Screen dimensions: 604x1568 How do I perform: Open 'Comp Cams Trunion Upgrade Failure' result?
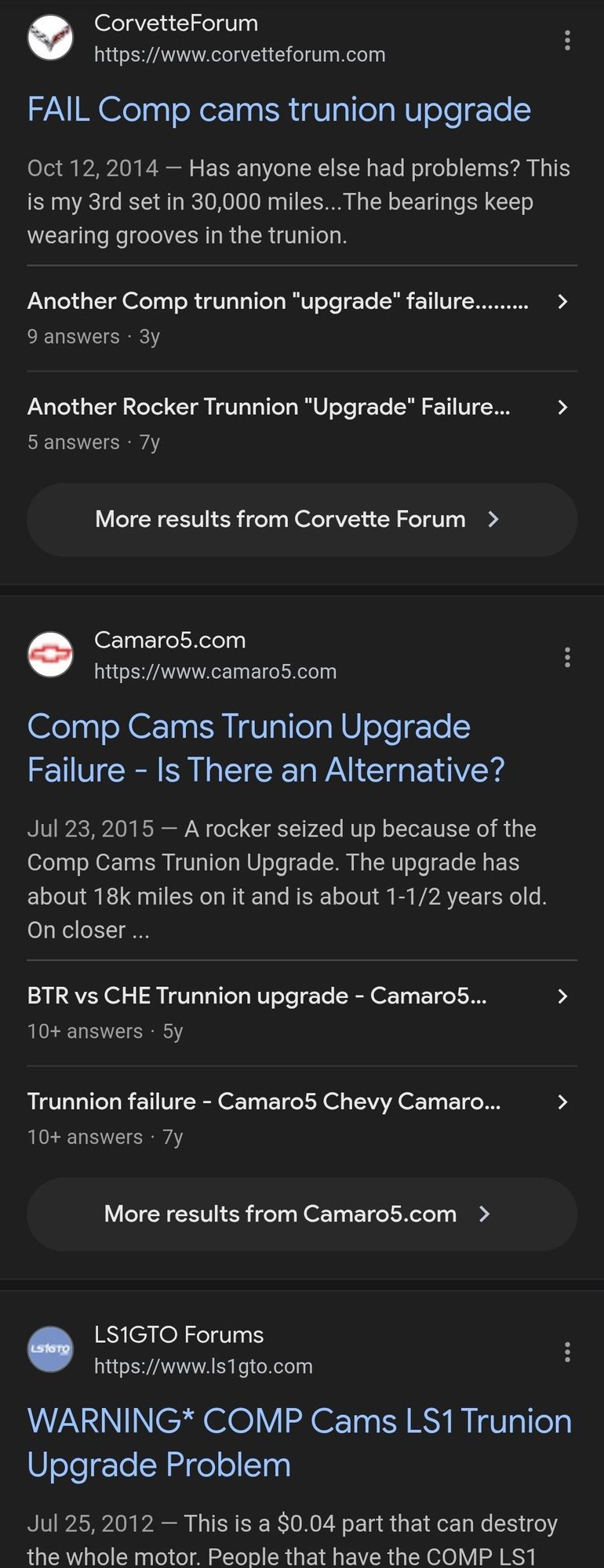(x=265, y=748)
